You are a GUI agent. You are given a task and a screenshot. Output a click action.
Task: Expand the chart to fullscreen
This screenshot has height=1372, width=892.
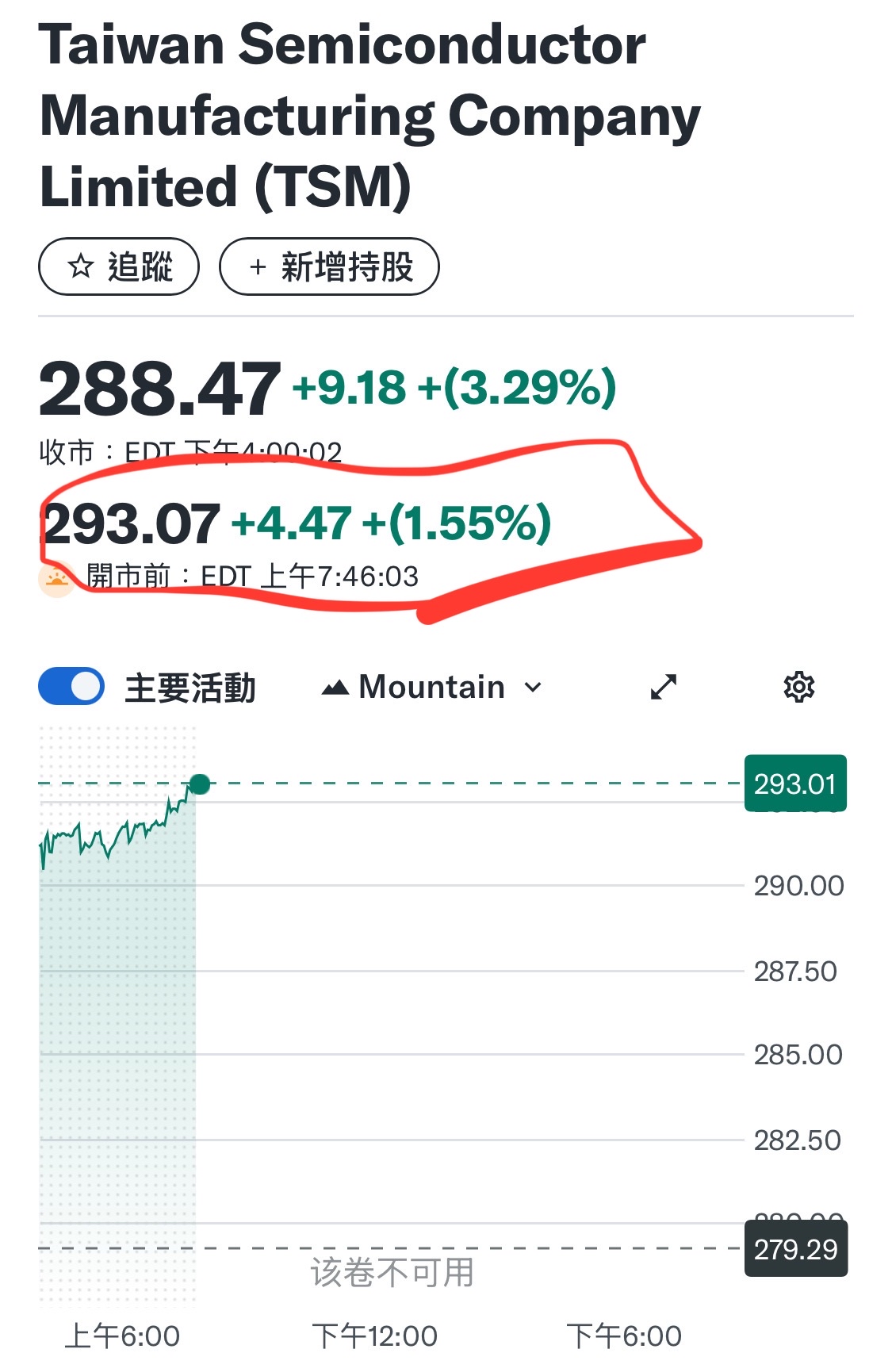(x=663, y=687)
